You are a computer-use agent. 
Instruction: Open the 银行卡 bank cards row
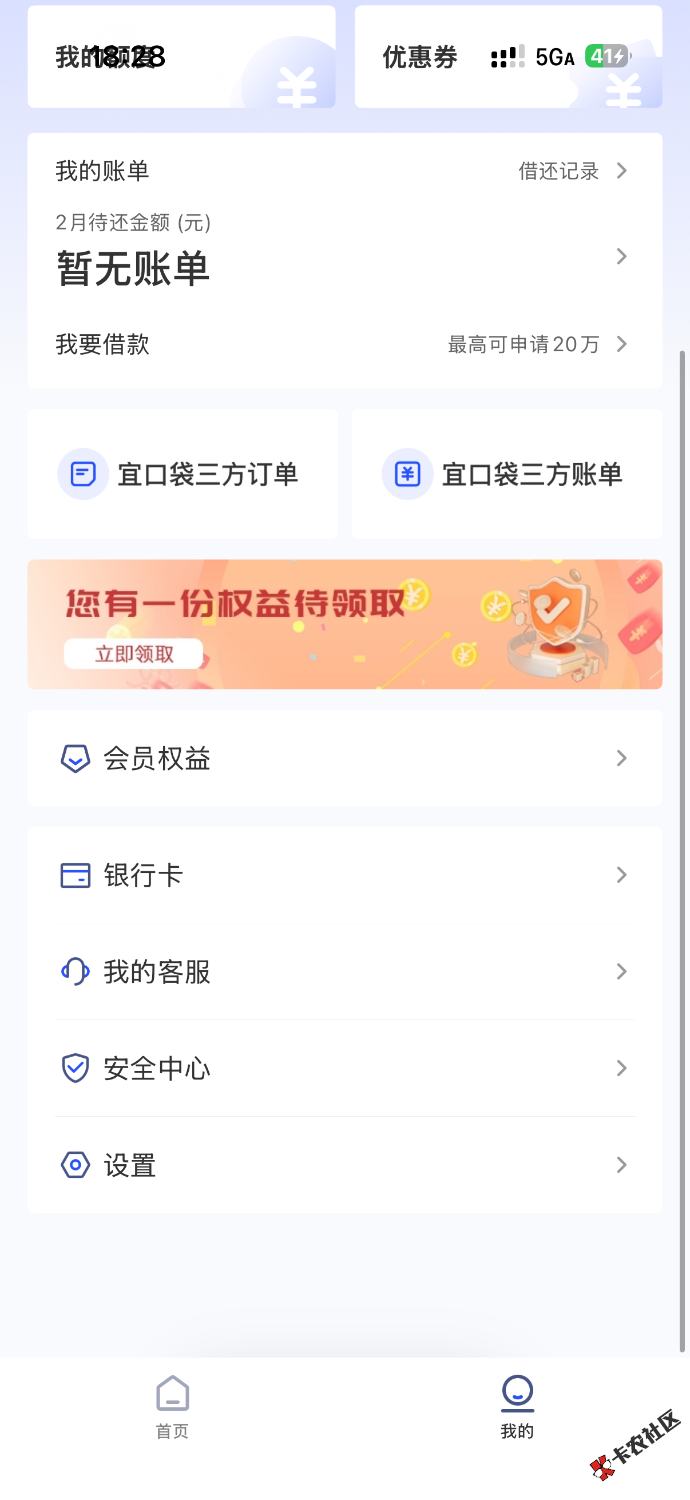[344, 876]
